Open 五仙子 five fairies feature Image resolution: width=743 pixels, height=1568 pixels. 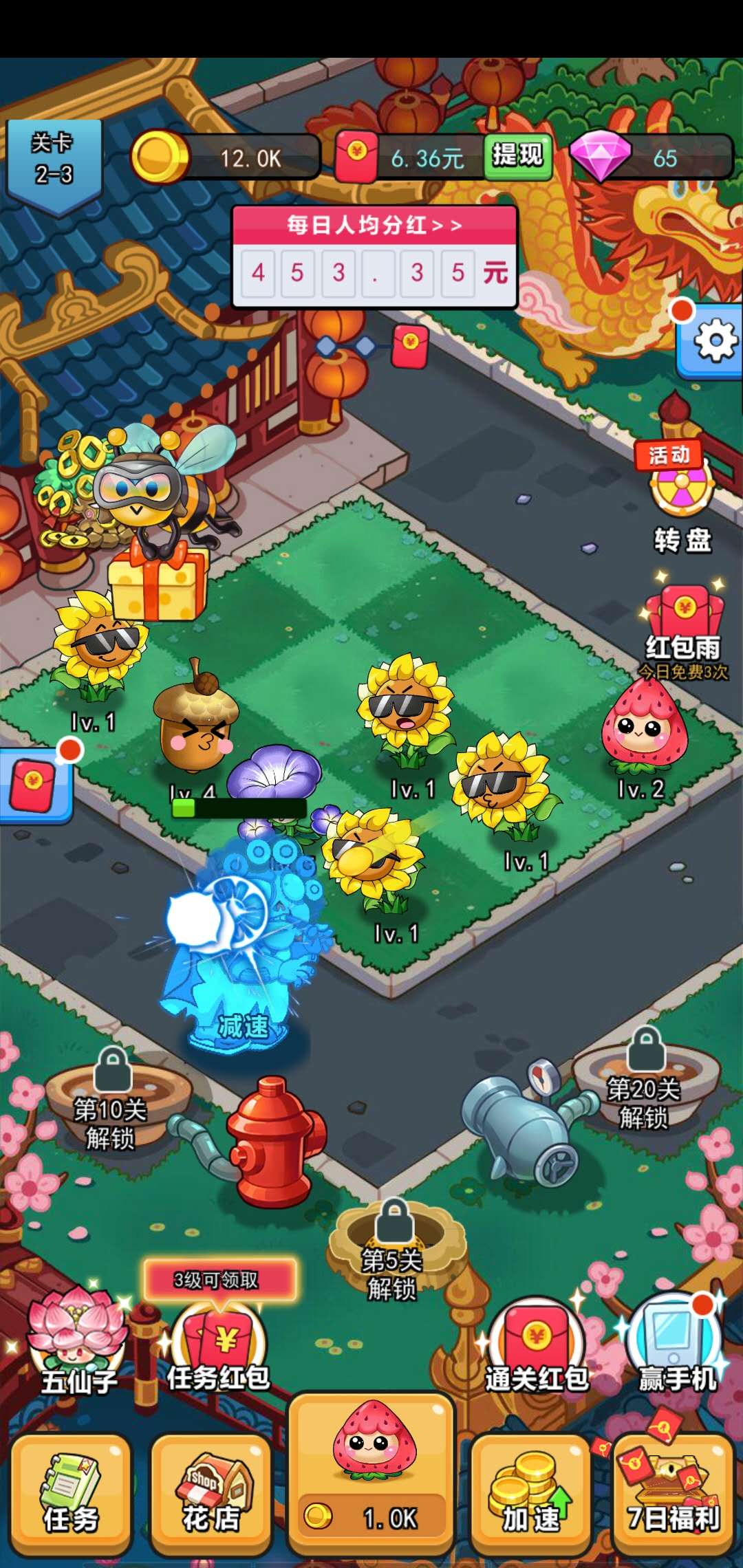tap(77, 1341)
